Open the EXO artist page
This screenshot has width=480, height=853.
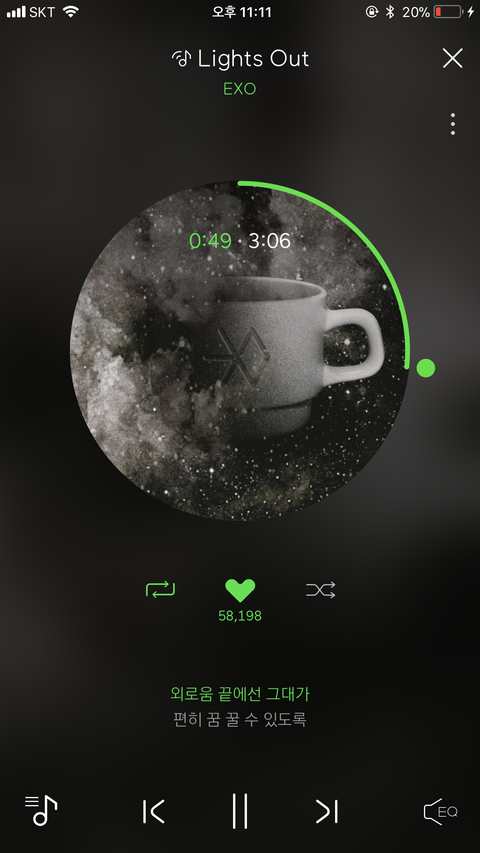pyautogui.click(x=239, y=89)
